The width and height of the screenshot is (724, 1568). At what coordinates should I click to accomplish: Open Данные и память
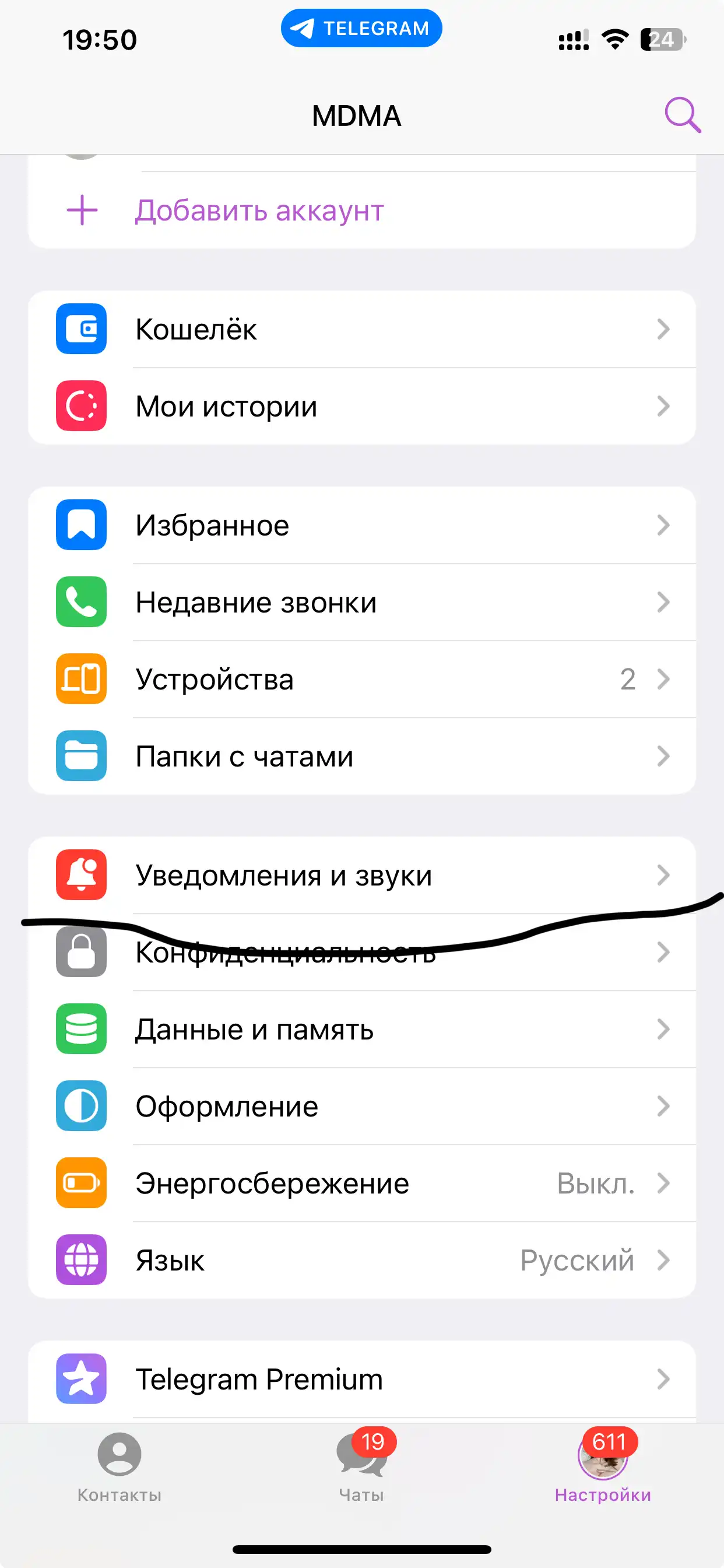(362, 1028)
